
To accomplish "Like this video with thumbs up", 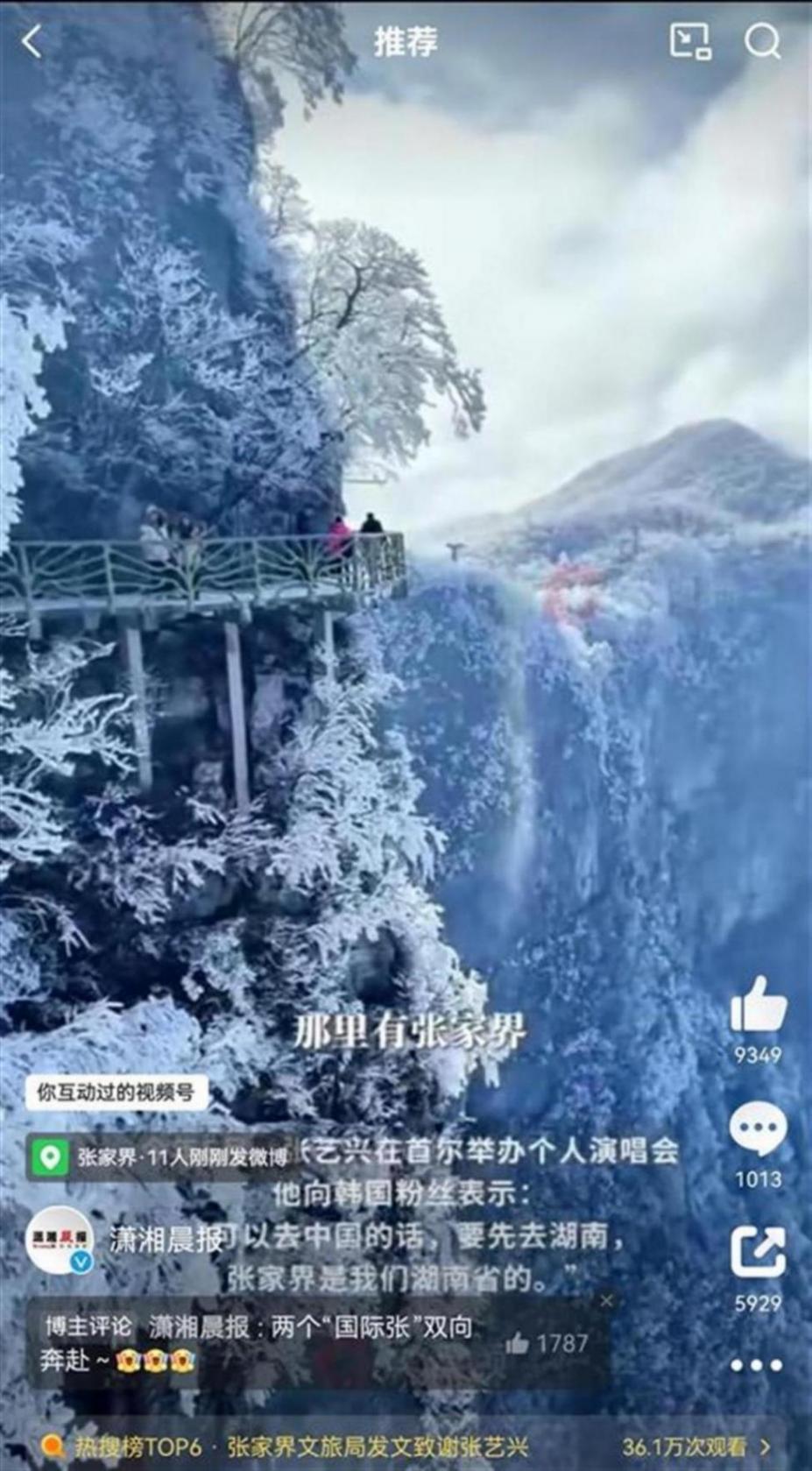I will coord(758,1006).
